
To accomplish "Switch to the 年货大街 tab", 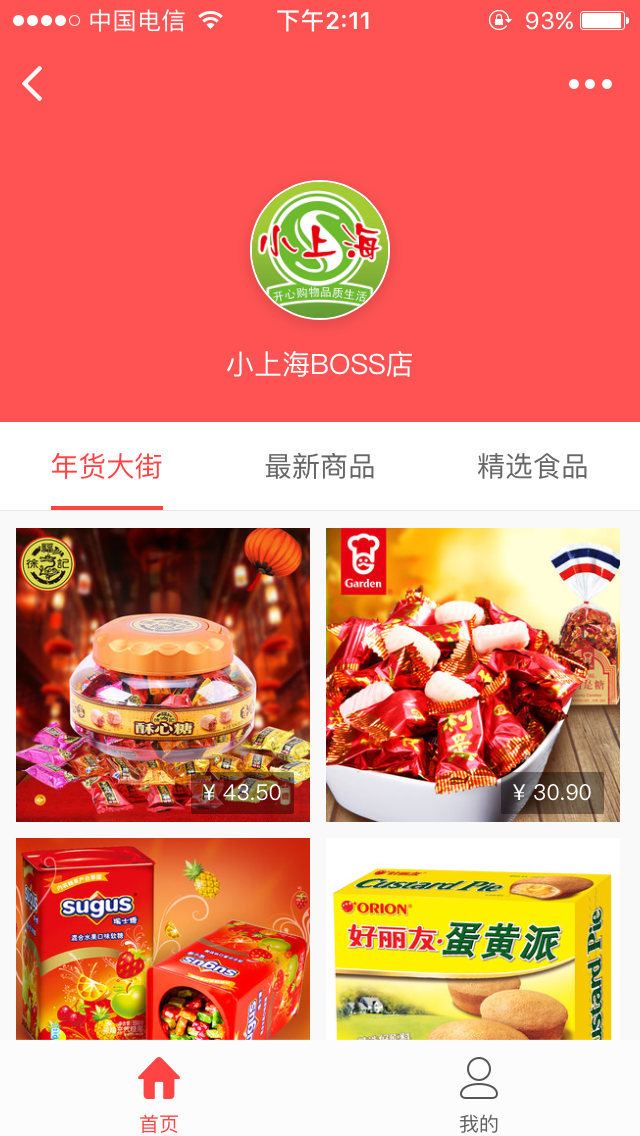I will [107, 467].
